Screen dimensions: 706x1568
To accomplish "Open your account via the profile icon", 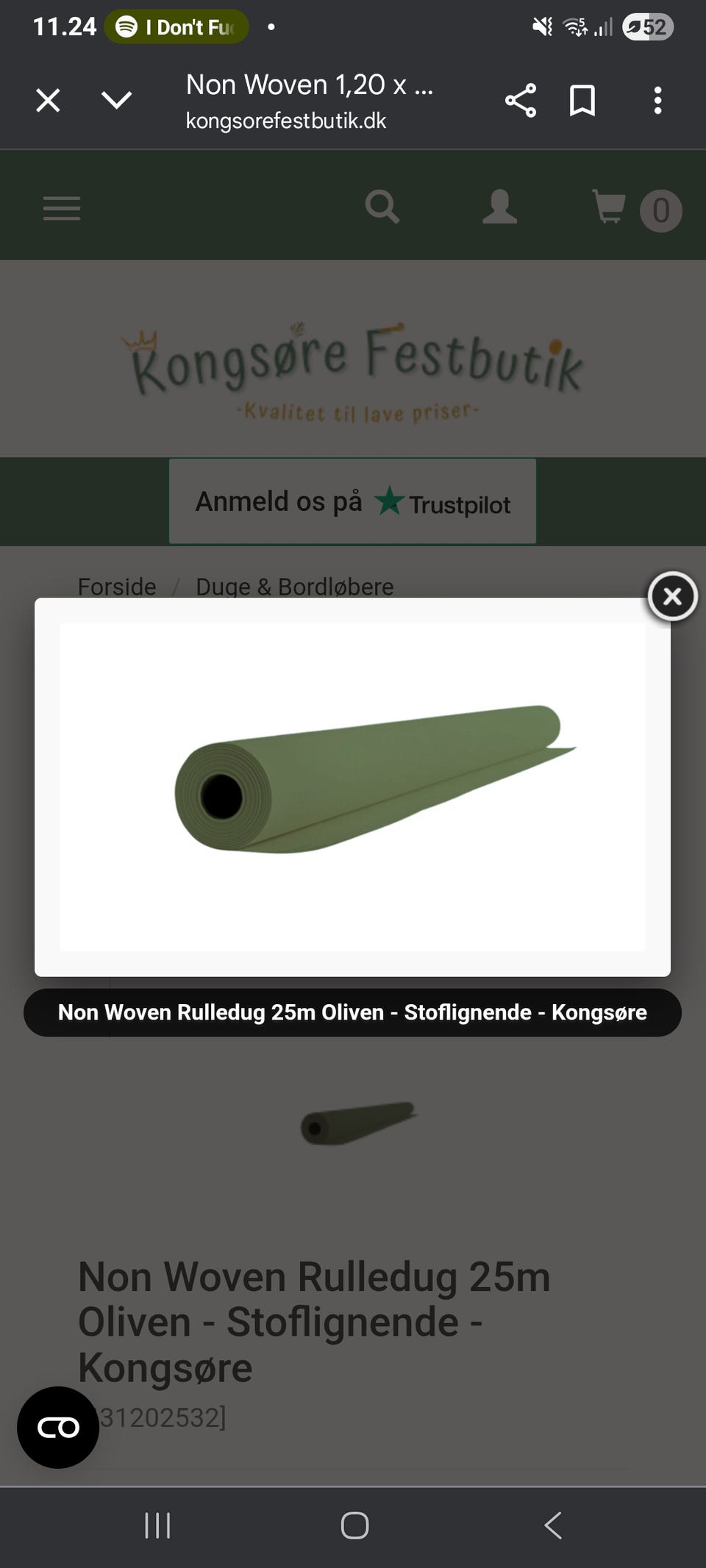I will point(500,209).
